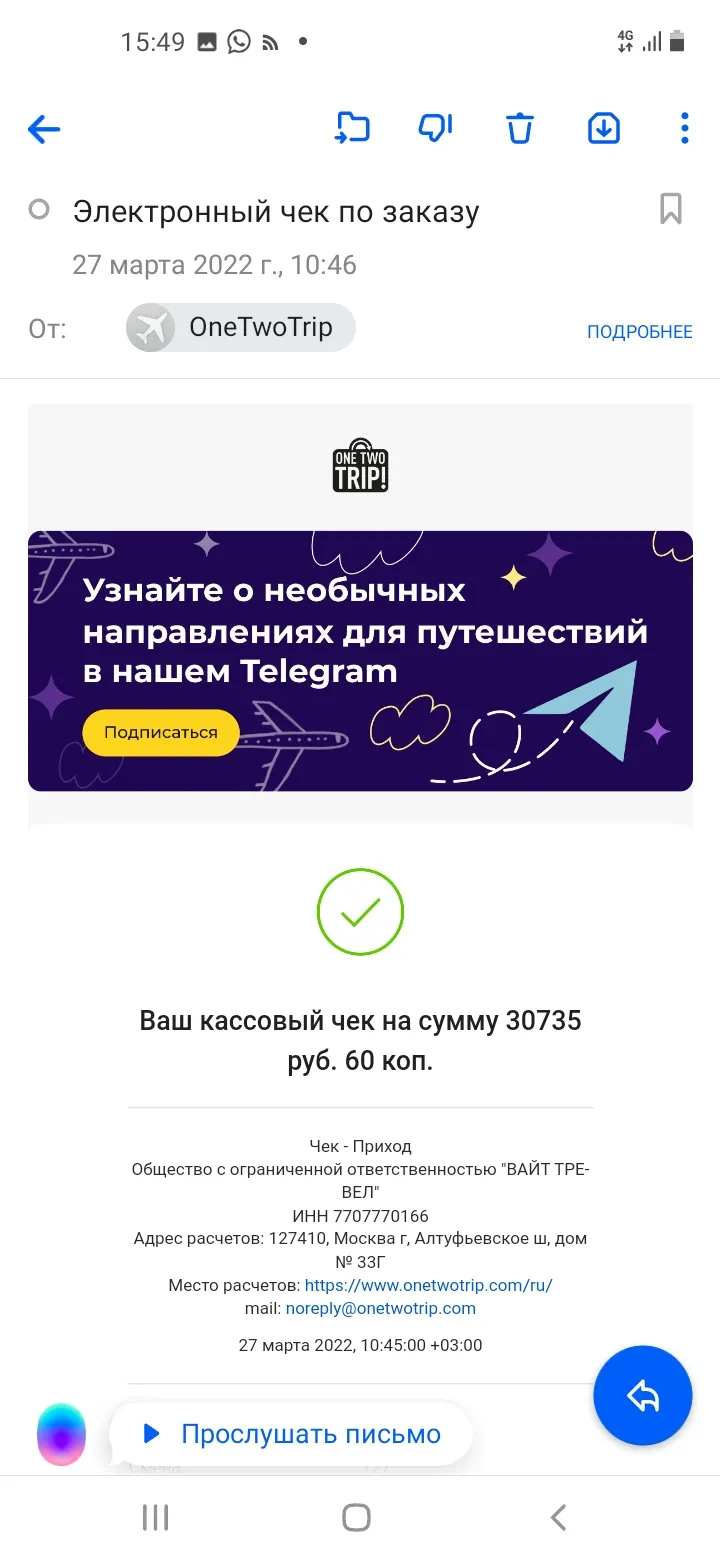Delete this email with the trash icon
This screenshot has height=1560, width=720.
pos(519,128)
